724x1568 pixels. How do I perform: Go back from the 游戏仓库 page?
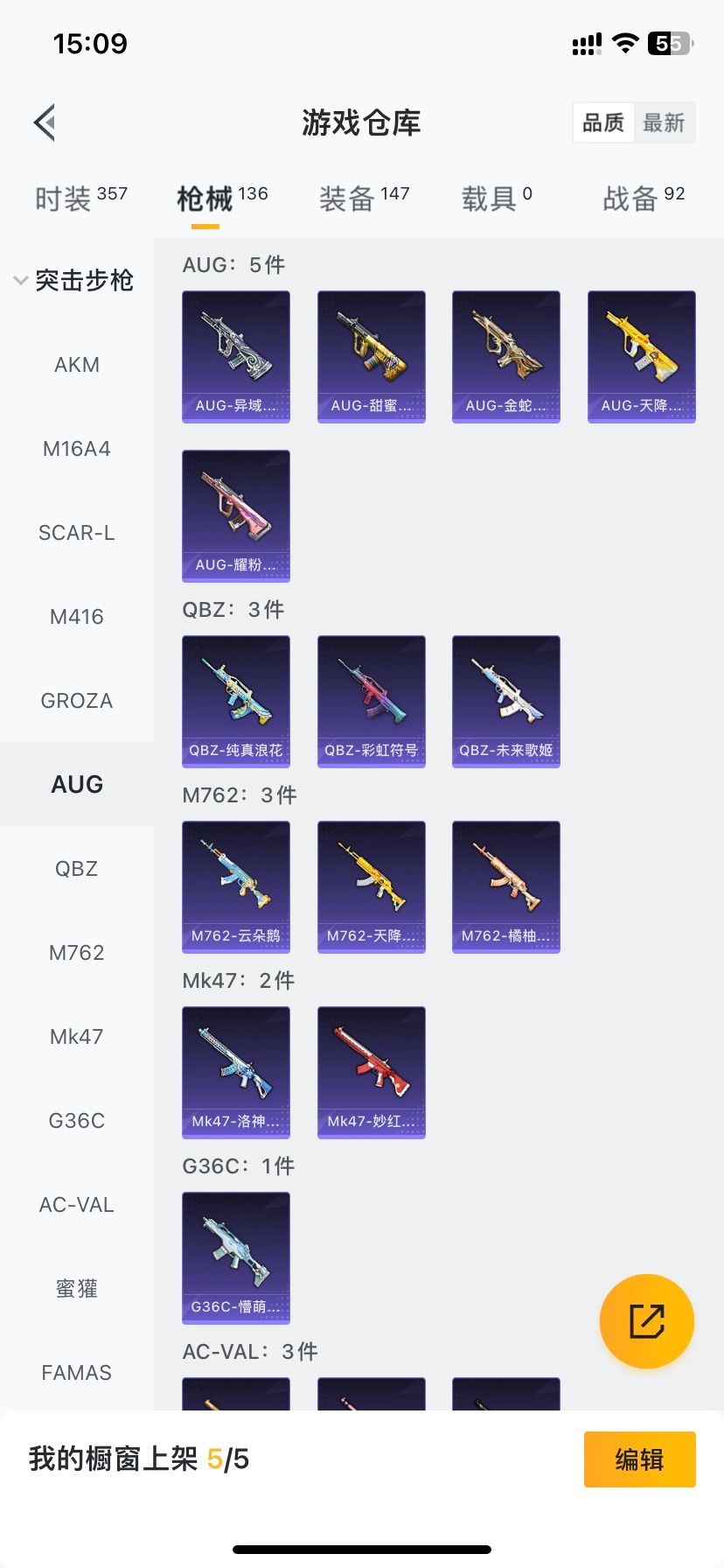coord(45,122)
